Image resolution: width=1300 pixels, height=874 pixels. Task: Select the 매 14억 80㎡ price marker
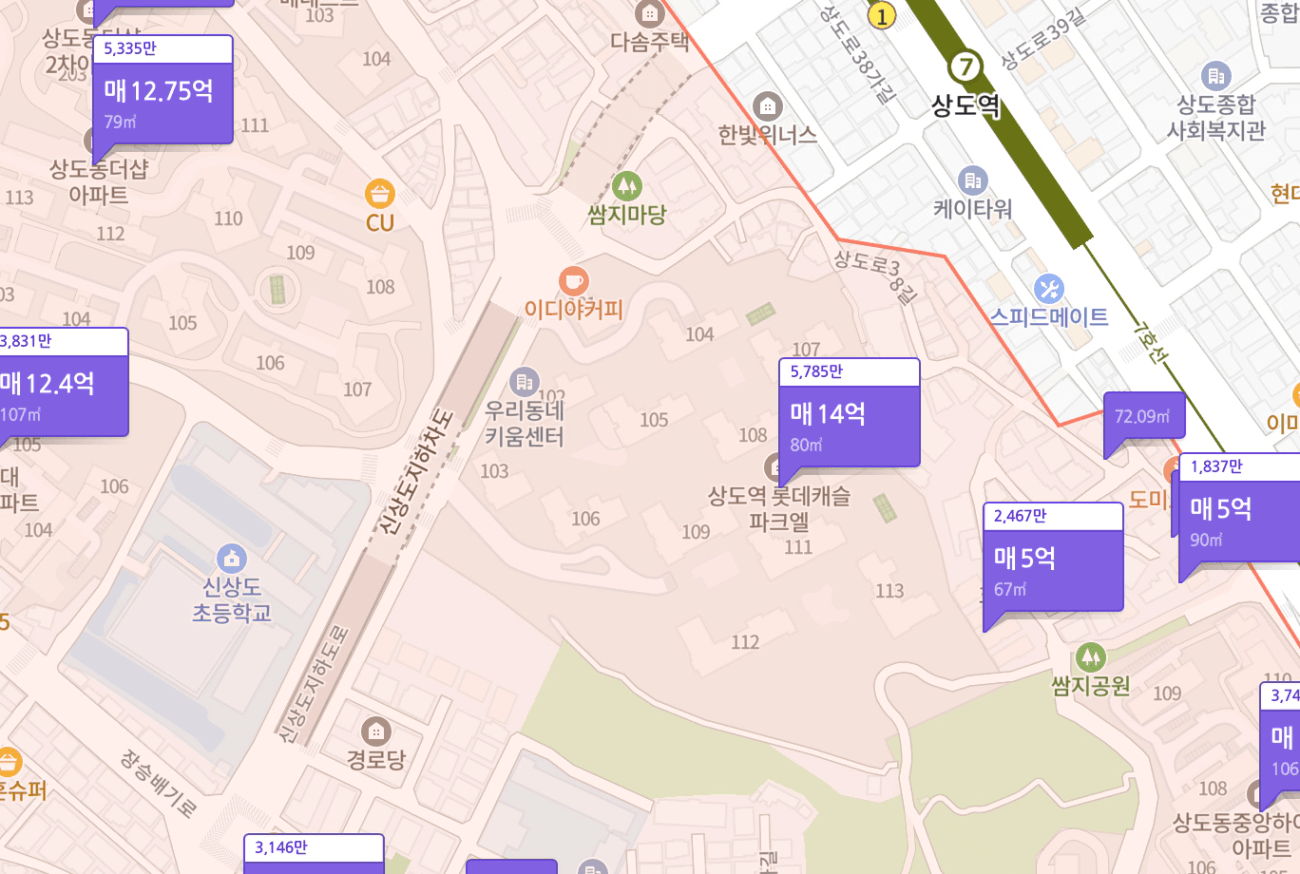coord(848,424)
